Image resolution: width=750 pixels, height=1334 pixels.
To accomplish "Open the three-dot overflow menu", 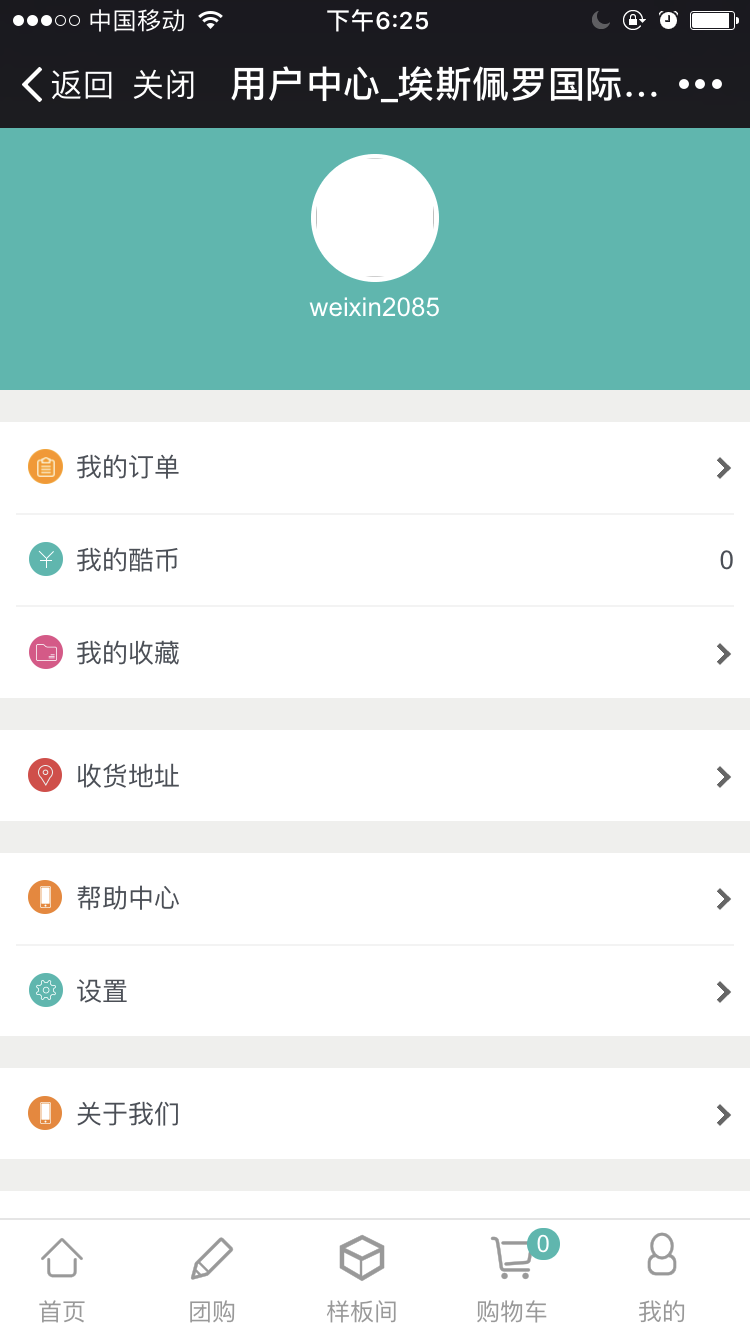I will tap(700, 85).
